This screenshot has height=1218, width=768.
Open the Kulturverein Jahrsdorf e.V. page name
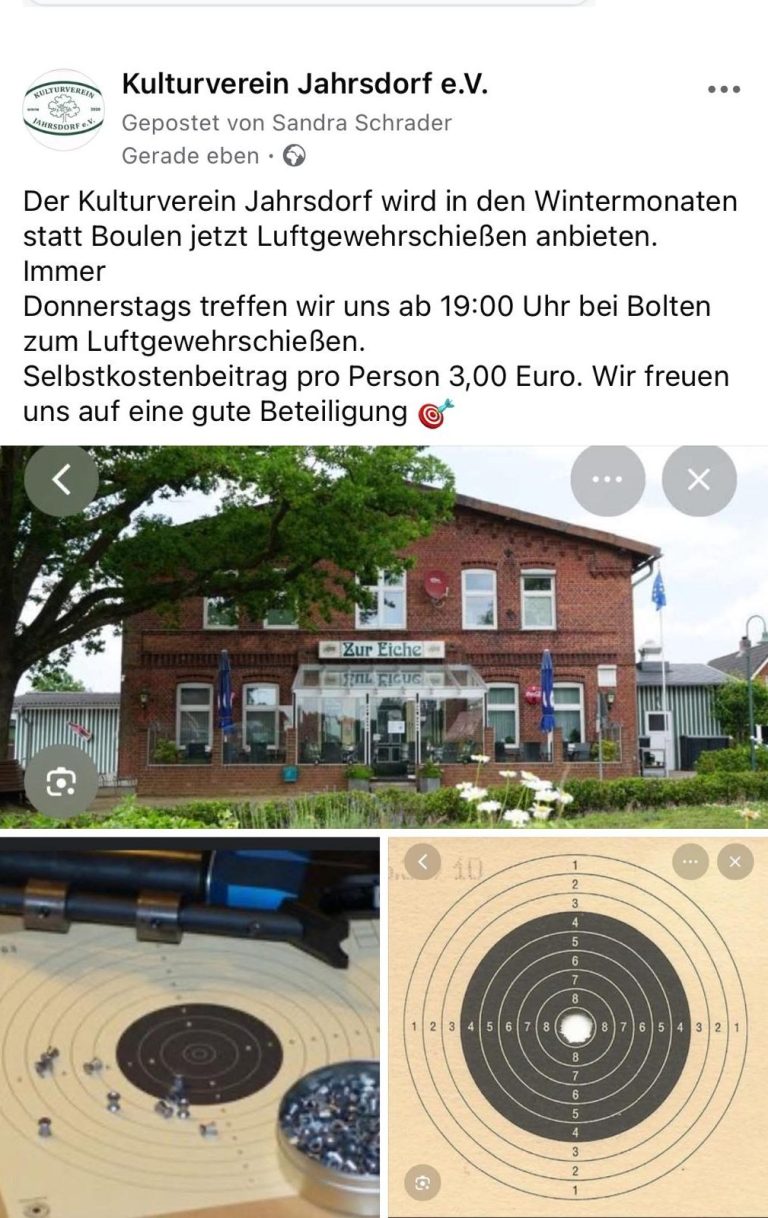pyautogui.click(x=304, y=84)
